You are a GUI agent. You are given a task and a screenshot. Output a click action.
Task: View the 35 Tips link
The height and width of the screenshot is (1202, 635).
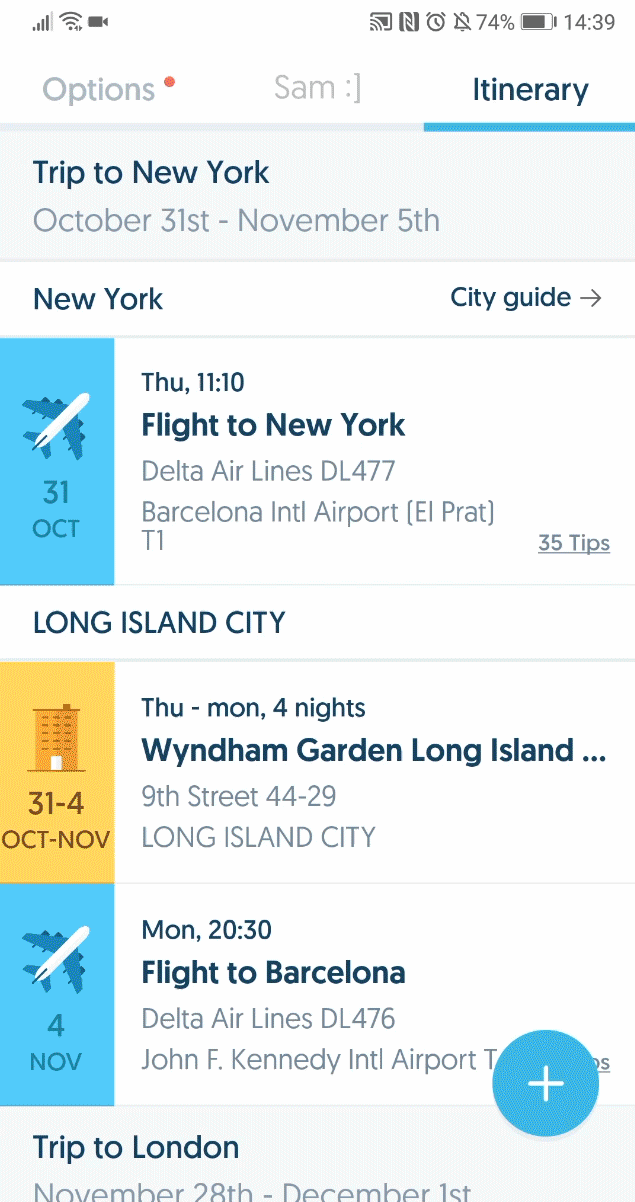click(x=573, y=543)
